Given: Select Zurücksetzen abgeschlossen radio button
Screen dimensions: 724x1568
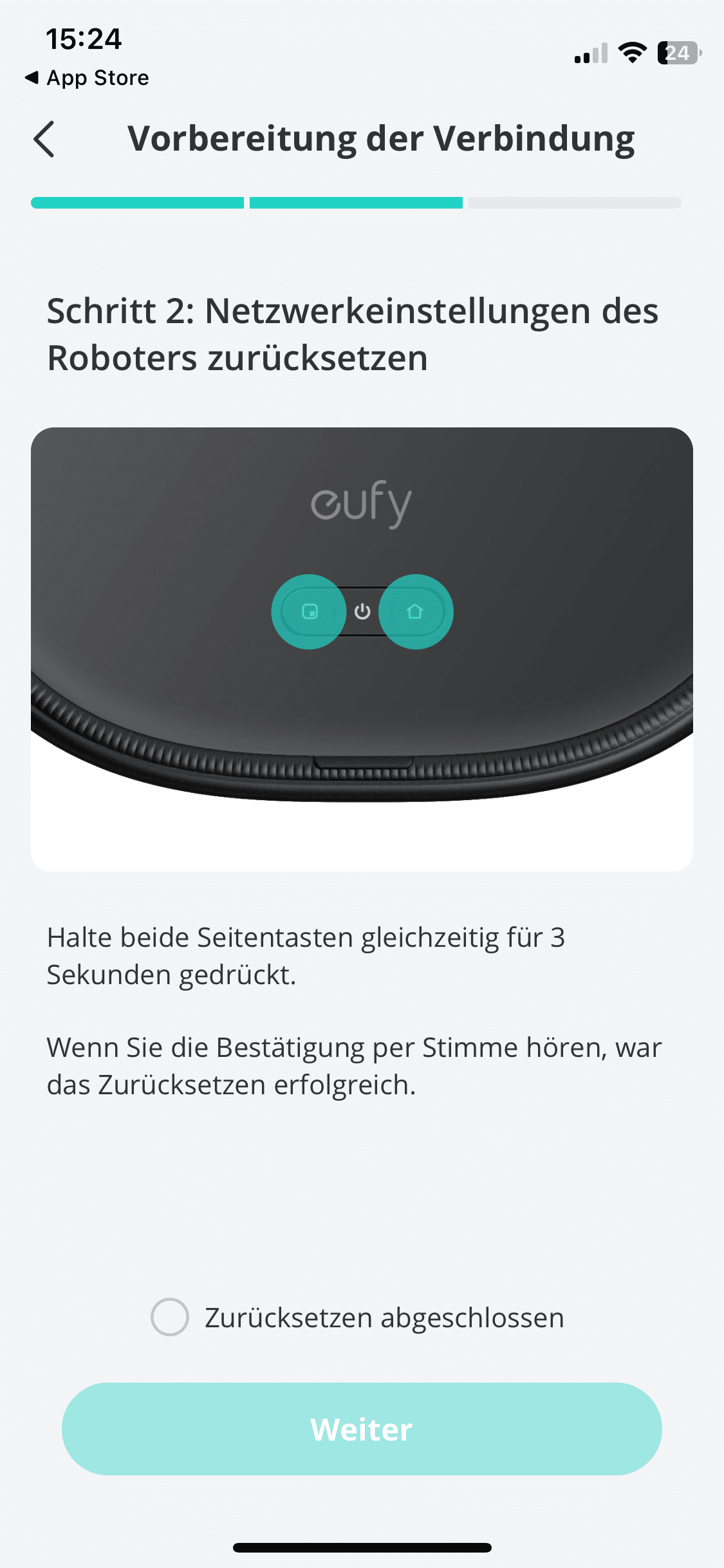Looking at the screenshot, I should pyautogui.click(x=170, y=1317).
